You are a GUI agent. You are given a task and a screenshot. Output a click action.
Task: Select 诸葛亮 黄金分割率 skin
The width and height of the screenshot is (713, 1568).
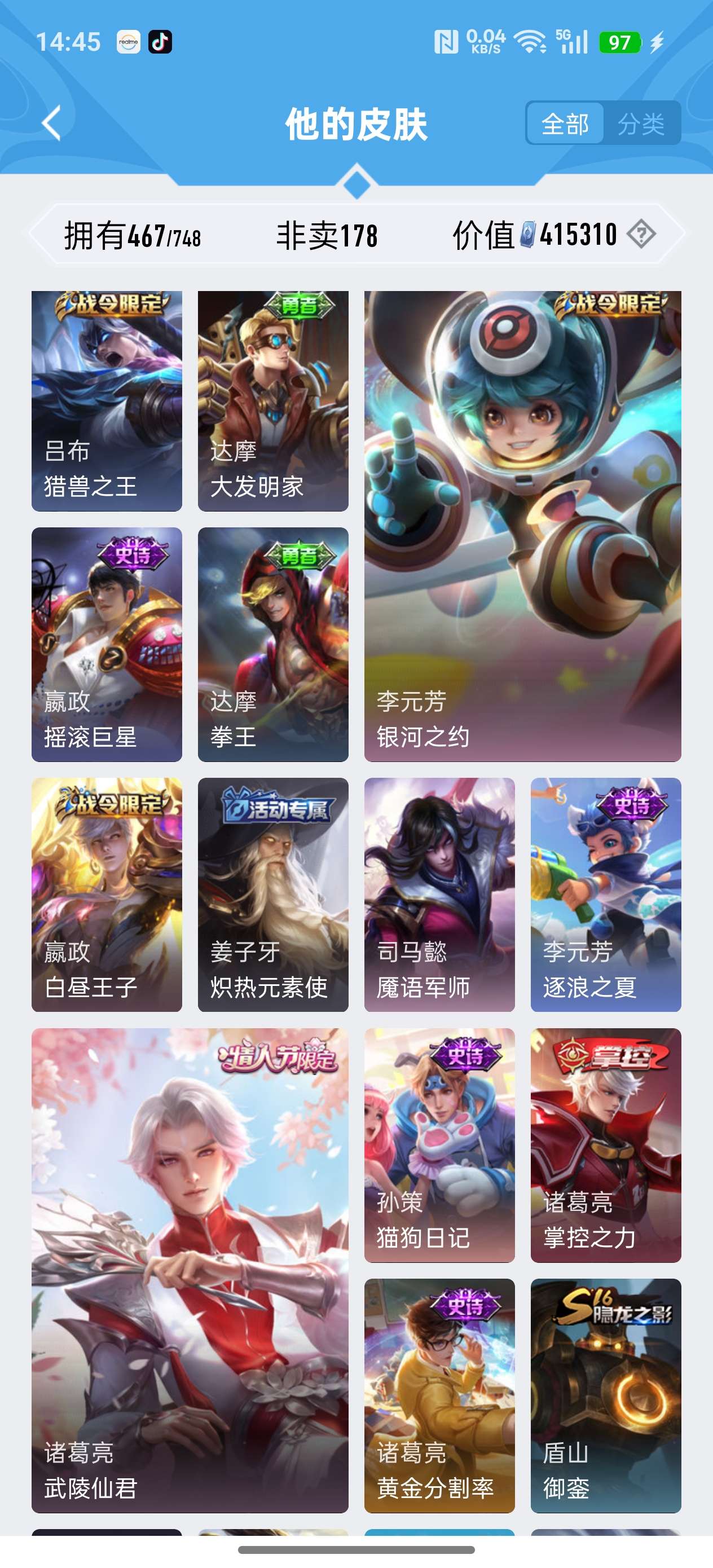click(x=439, y=1395)
